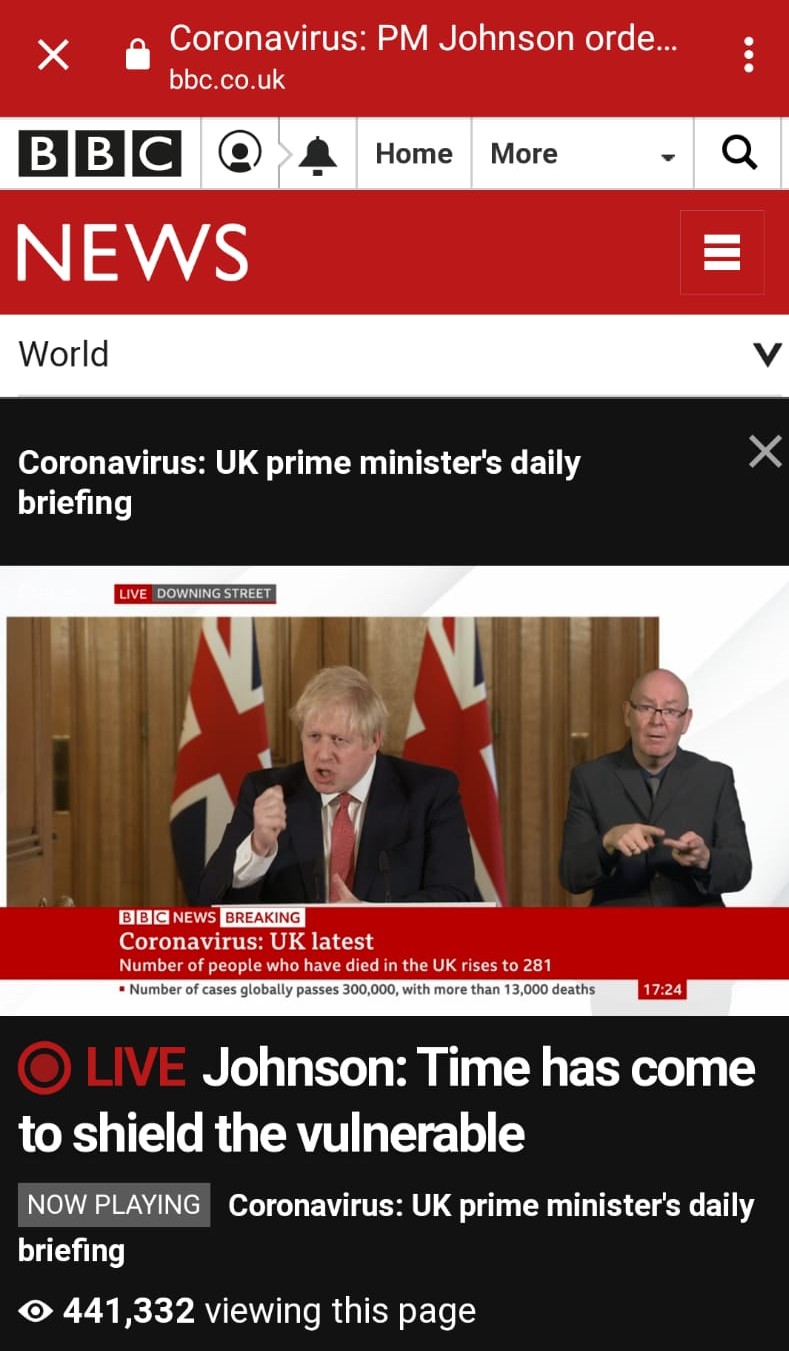The image size is (789, 1351).
Task: Open the BBC notifications bell
Action: pyautogui.click(x=318, y=154)
